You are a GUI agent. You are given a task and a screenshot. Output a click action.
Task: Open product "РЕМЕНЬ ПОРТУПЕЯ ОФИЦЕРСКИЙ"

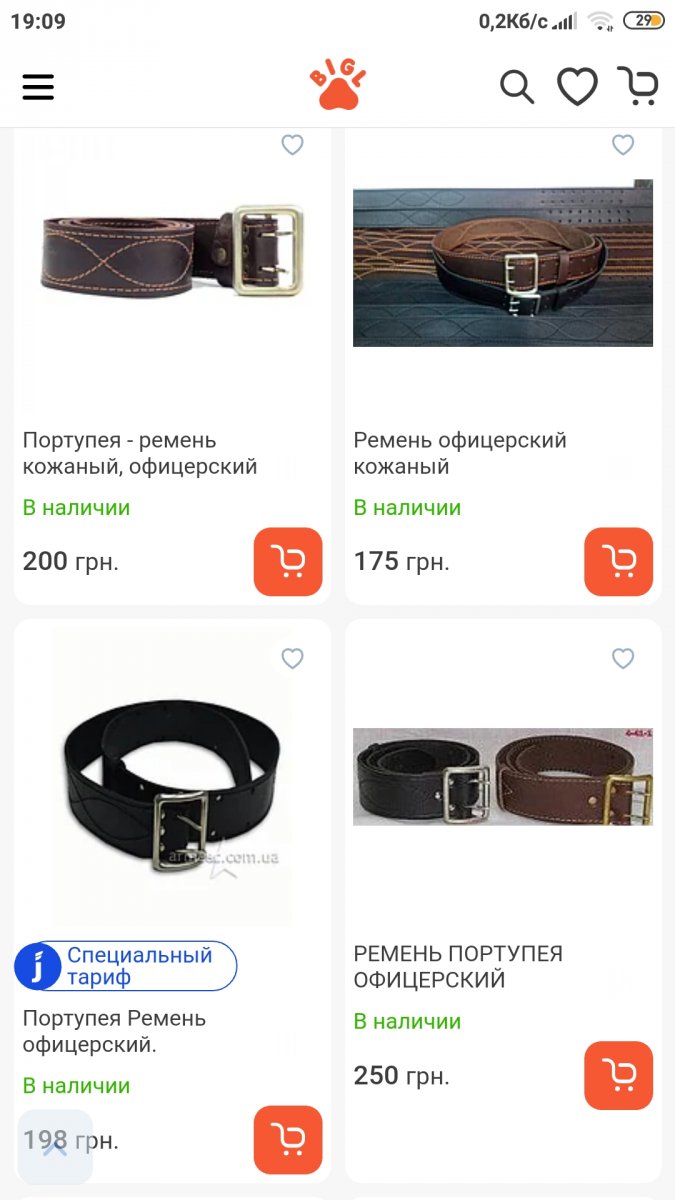(458, 966)
